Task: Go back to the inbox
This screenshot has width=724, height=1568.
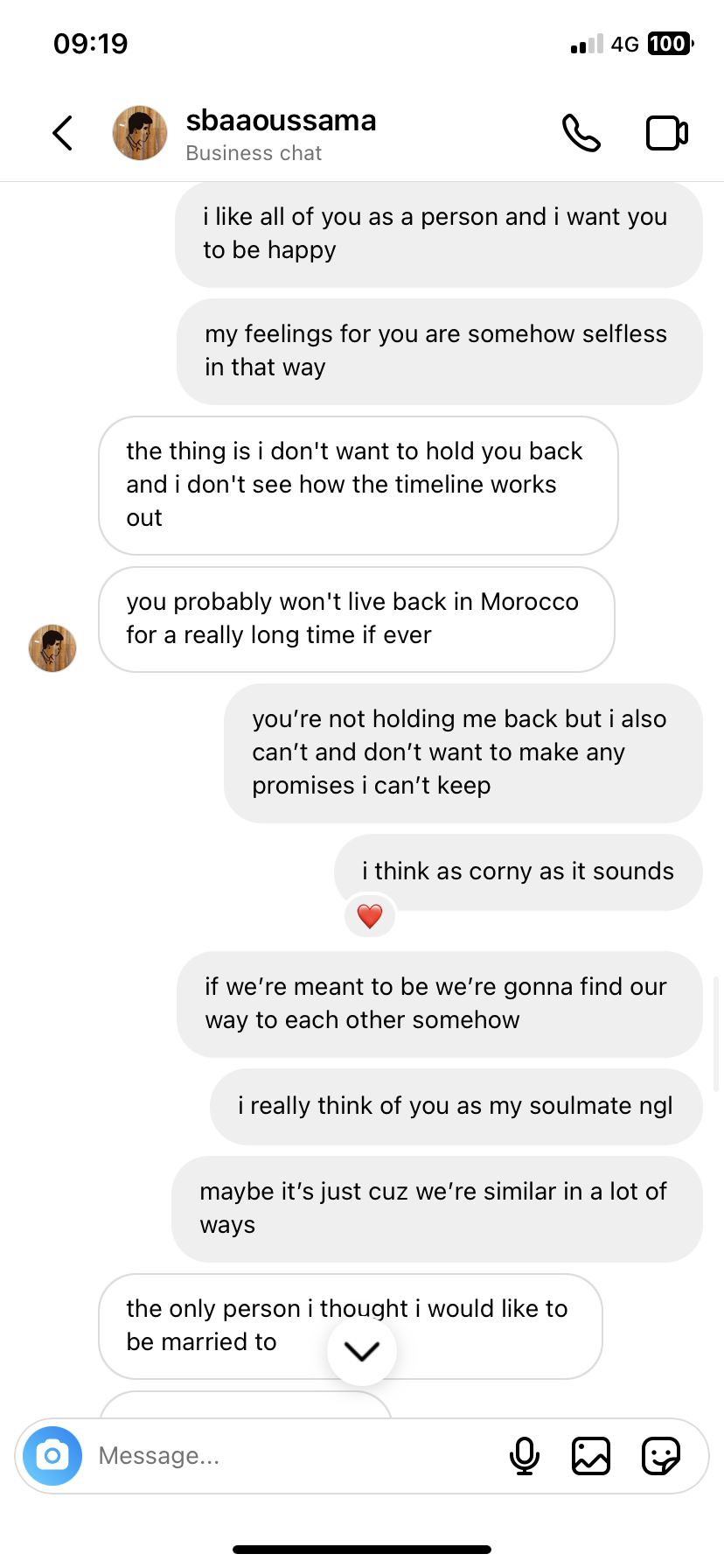Action: click(63, 134)
